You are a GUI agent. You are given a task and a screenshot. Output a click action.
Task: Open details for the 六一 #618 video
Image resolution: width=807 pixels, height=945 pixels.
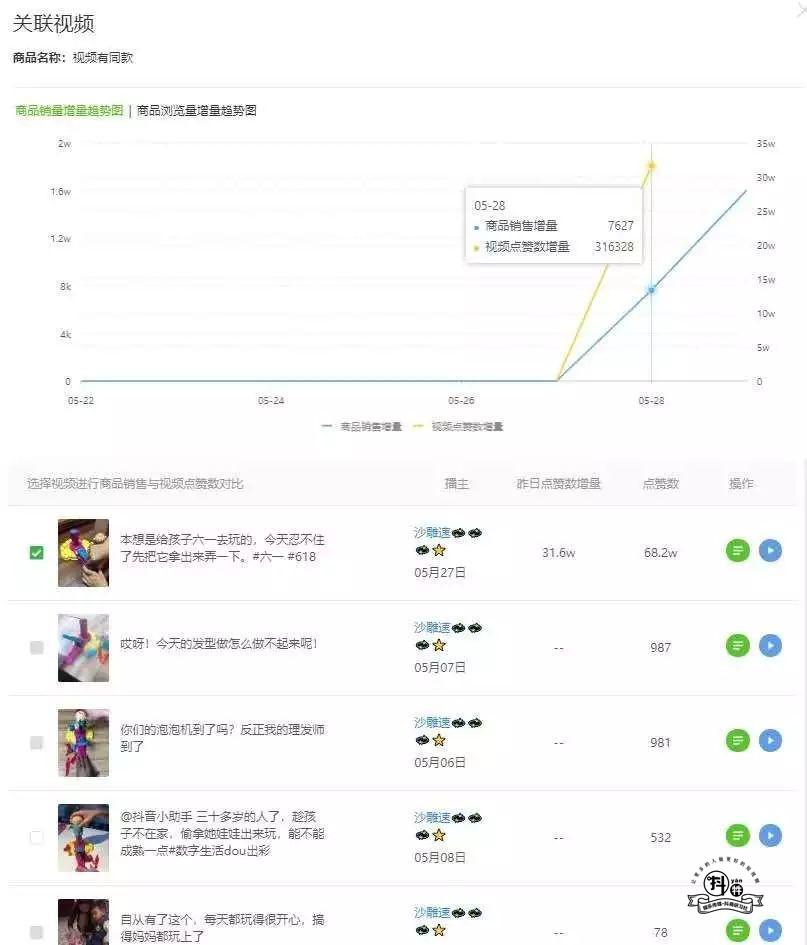click(x=737, y=550)
